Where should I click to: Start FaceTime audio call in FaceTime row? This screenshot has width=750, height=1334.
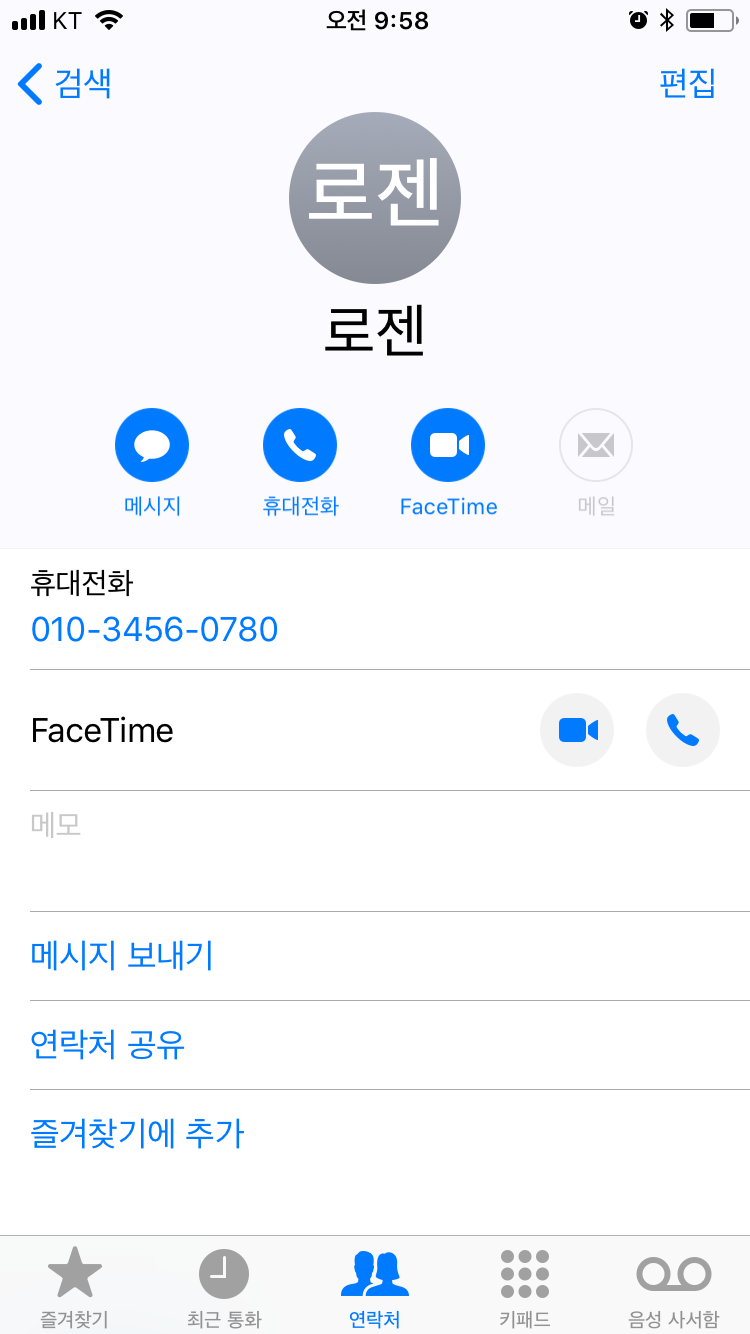[683, 730]
